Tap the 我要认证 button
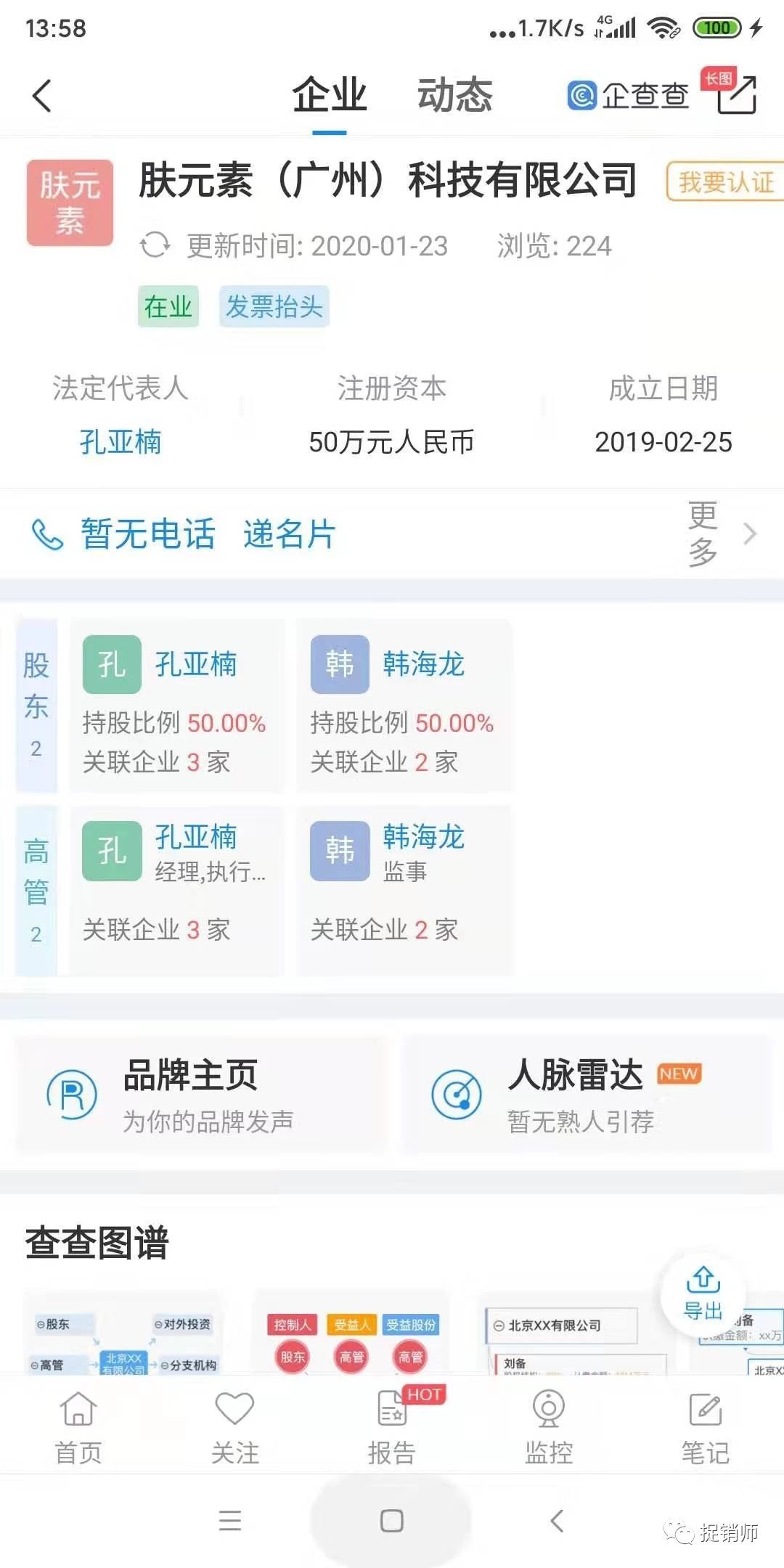Viewport: 784px width, 1568px height. point(725,182)
